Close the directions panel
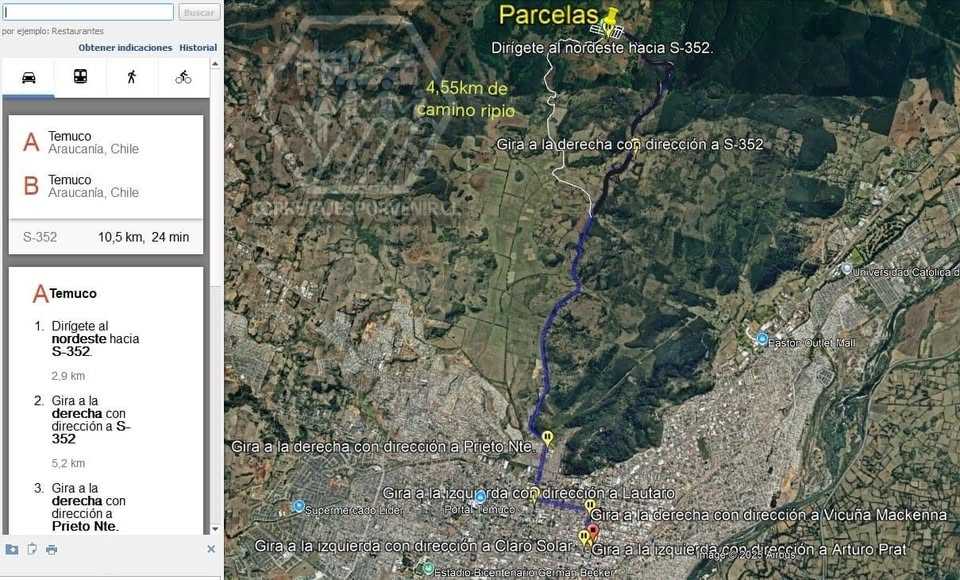This screenshot has height=580, width=960. (211, 549)
